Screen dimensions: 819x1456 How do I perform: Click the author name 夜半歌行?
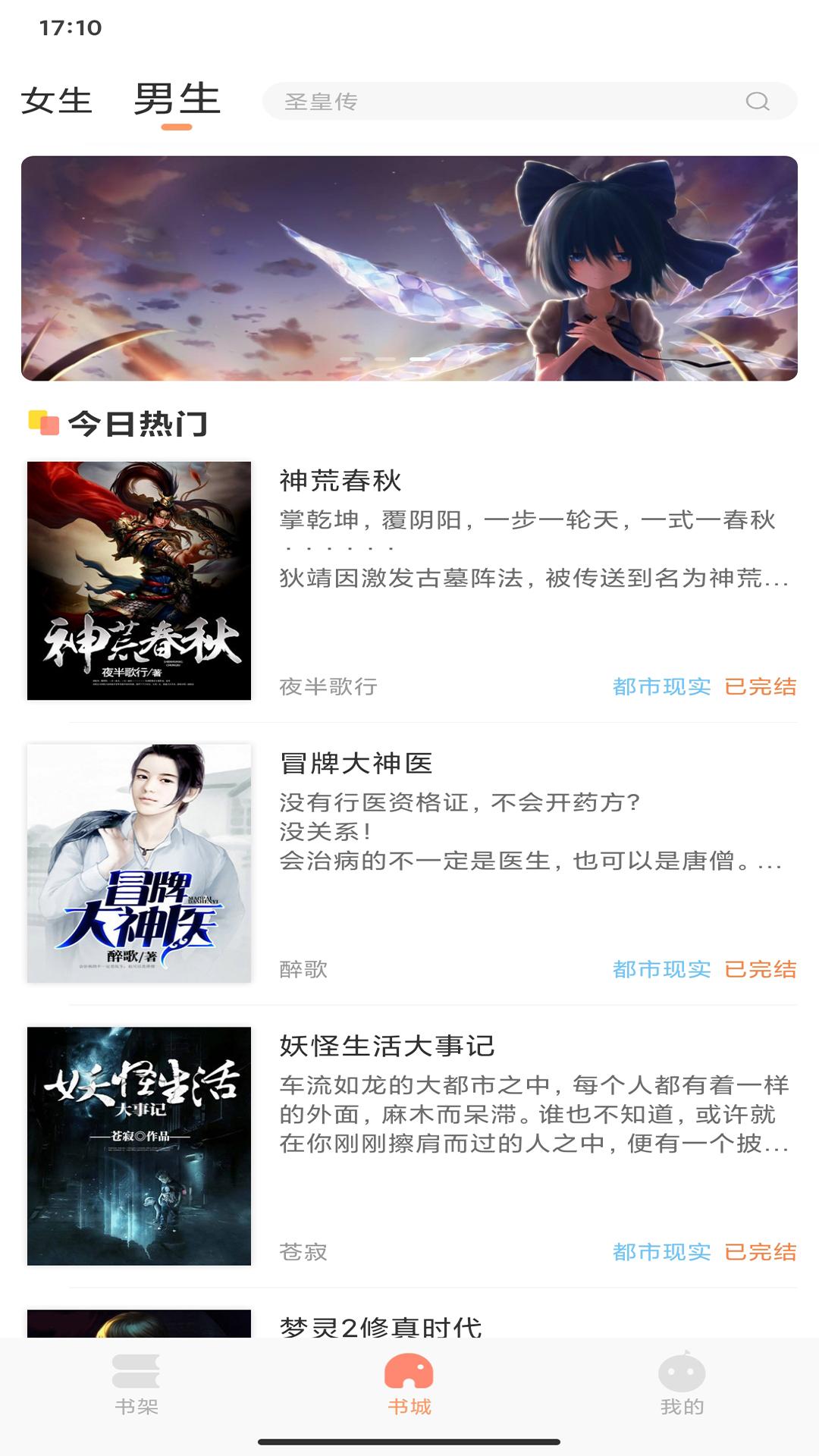point(329,688)
